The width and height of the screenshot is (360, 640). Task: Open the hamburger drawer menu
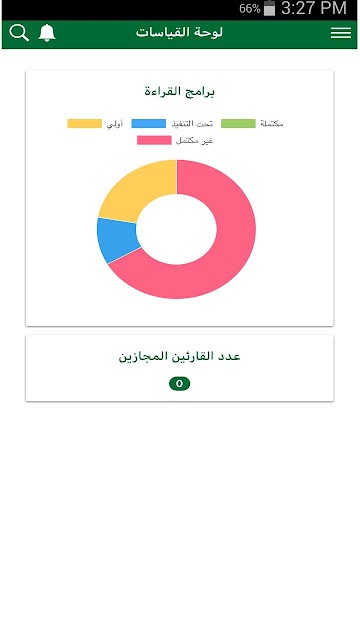tap(341, 33)
